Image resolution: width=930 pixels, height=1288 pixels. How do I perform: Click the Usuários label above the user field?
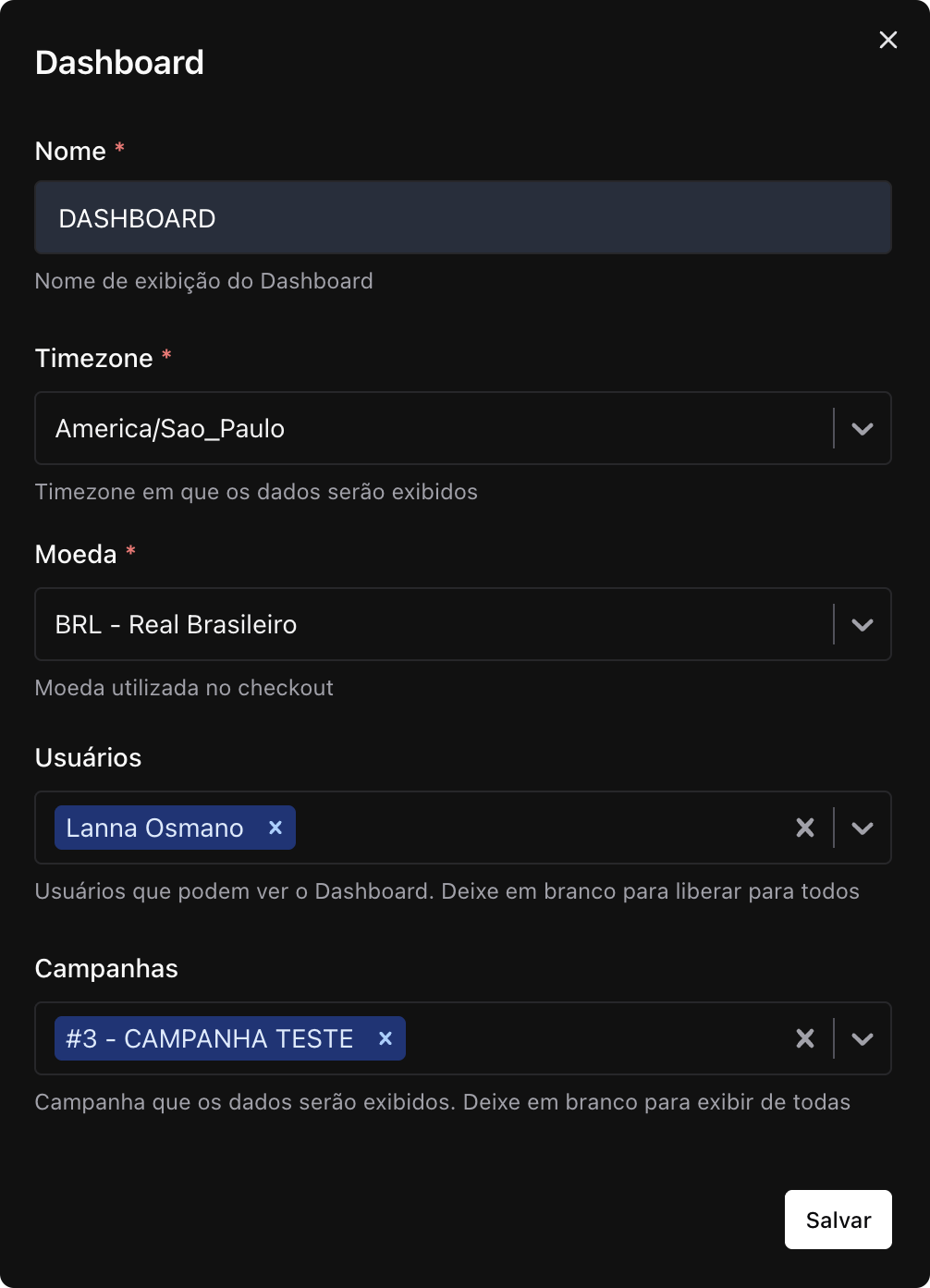pyautogui.click(x=88, y=757)
